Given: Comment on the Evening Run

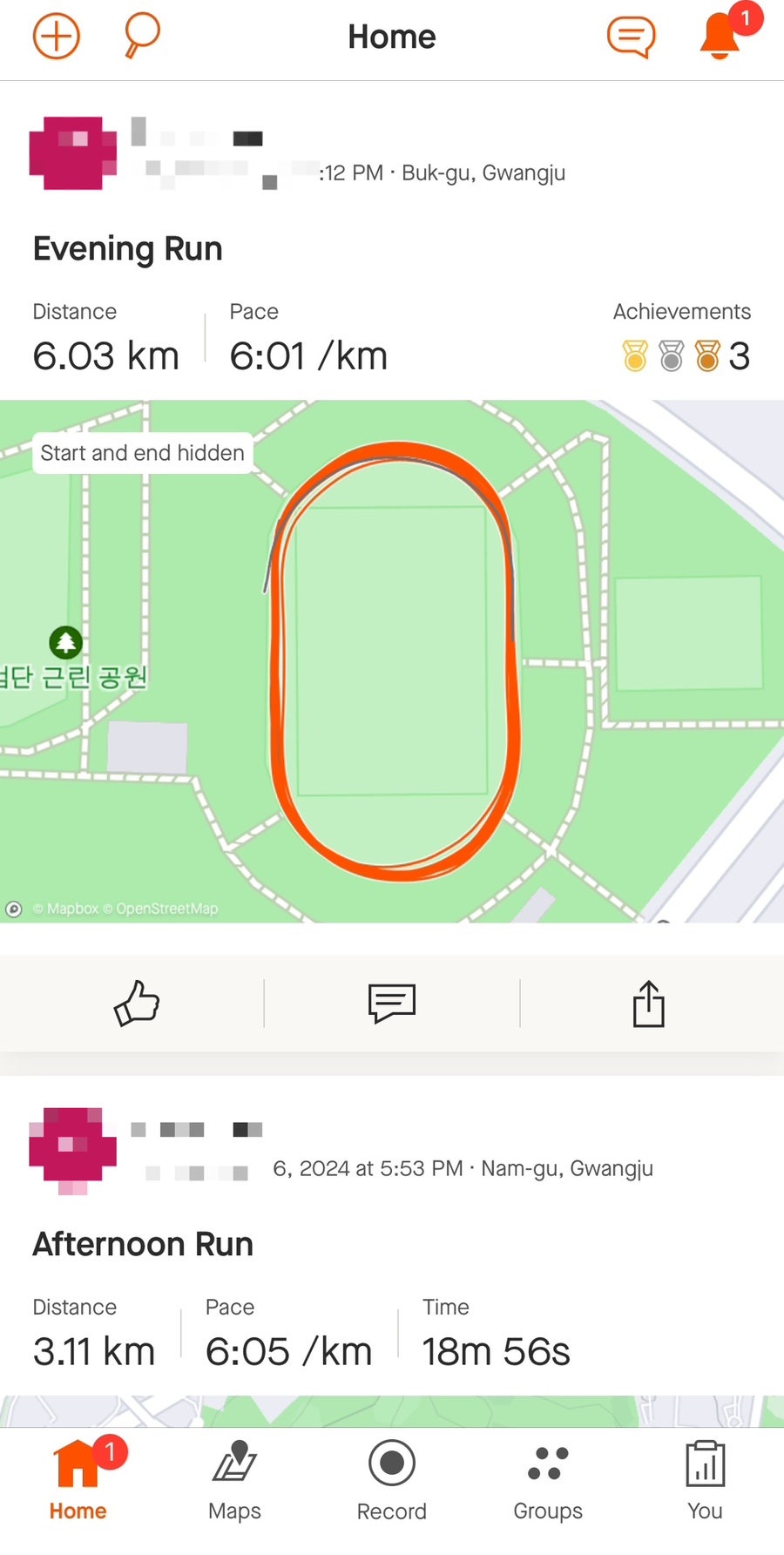Looking at the screenshot, I should click(392, 1004).
